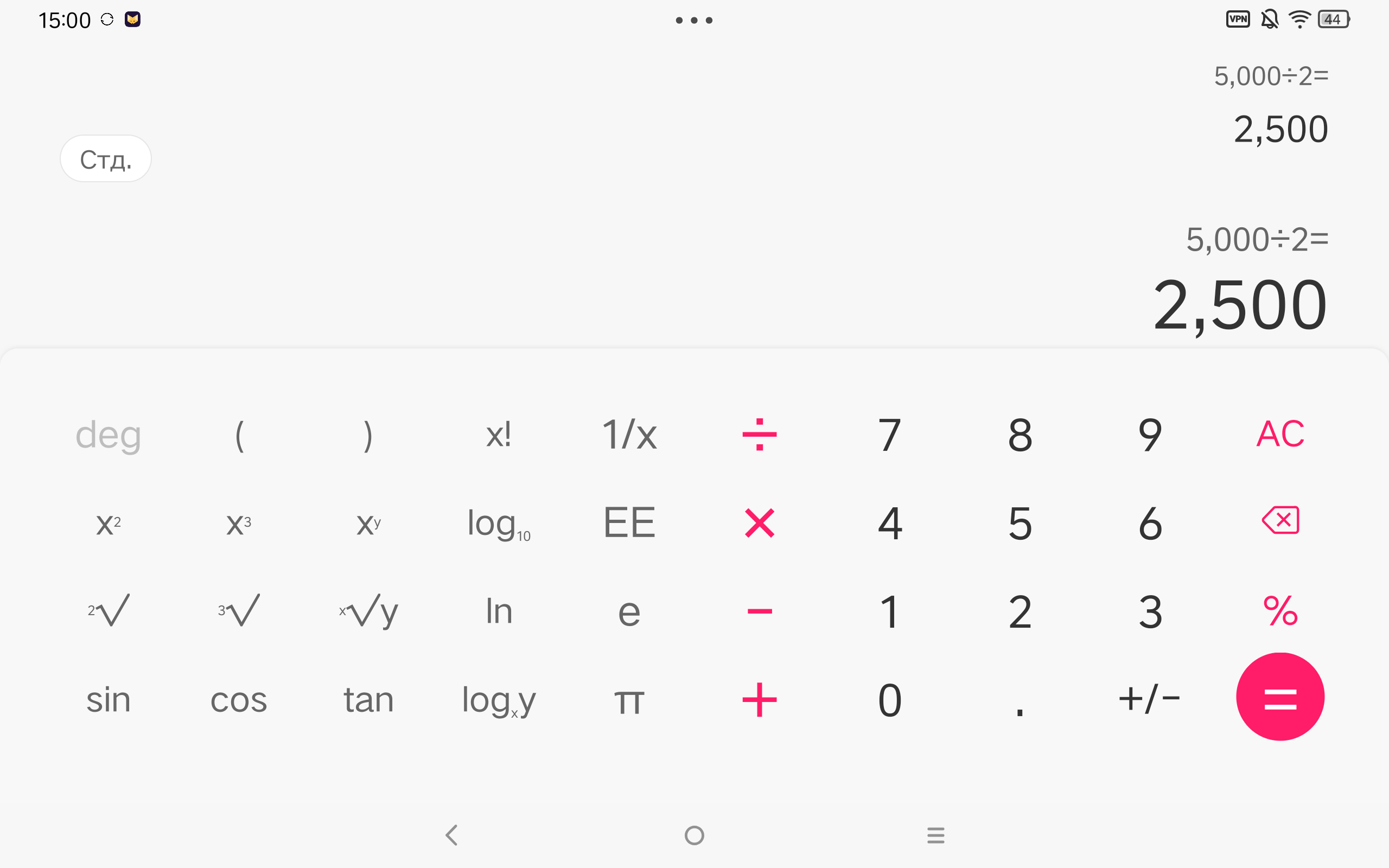
Task: Insert the constant π
Action: pyautogui.click(x=629, y=701)
